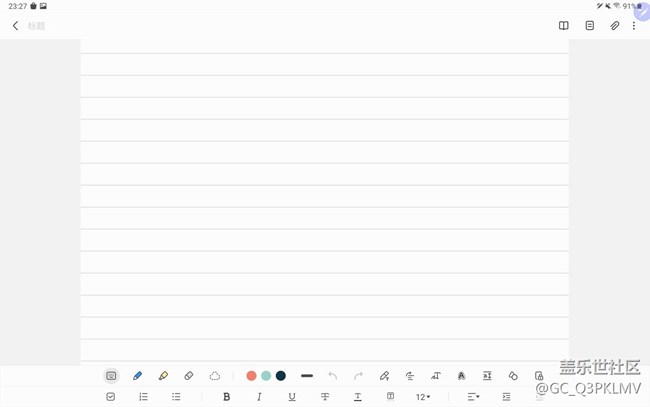This screenshot has height=407, width=650.
Task: Open text alignment options
Action: click(473, 397)
